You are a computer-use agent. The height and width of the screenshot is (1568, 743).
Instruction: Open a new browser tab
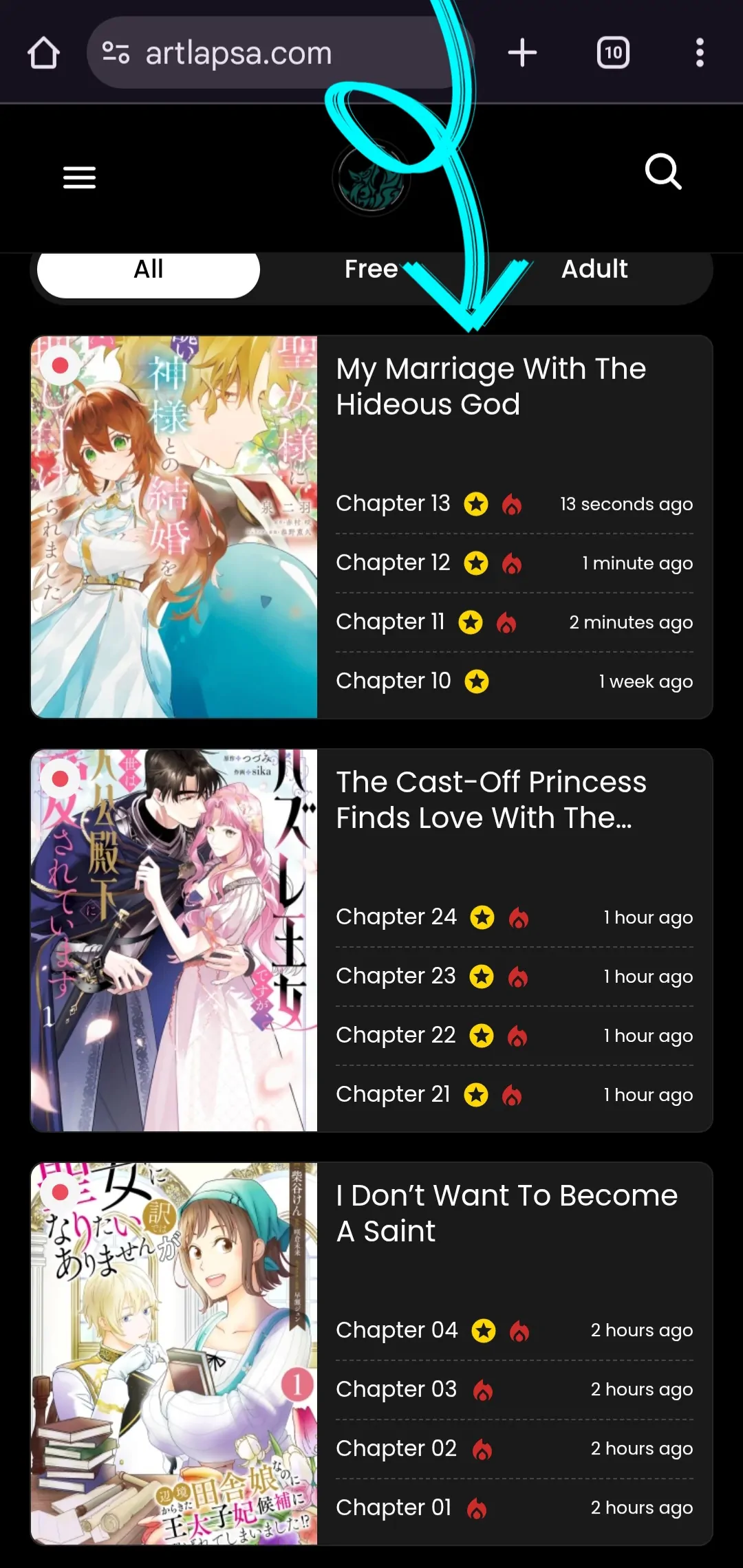tap(522, 53)
